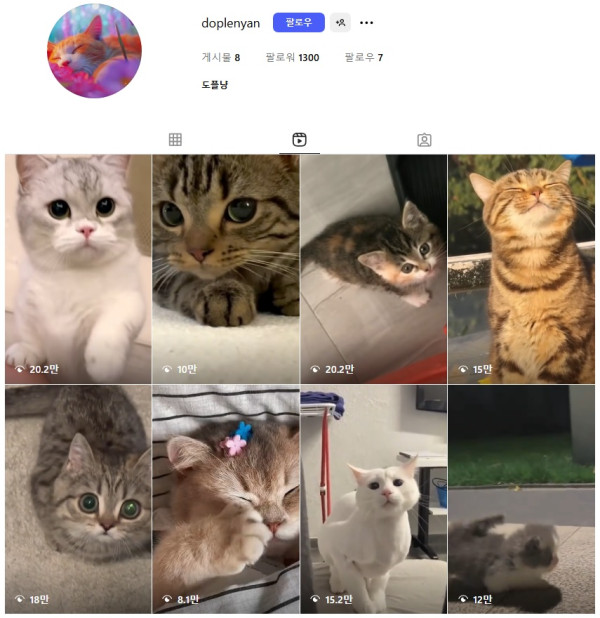Play the smiling orange cat reel, 15만 views
This screenshot has width=600, height=618.
click(x=521, y=268)
